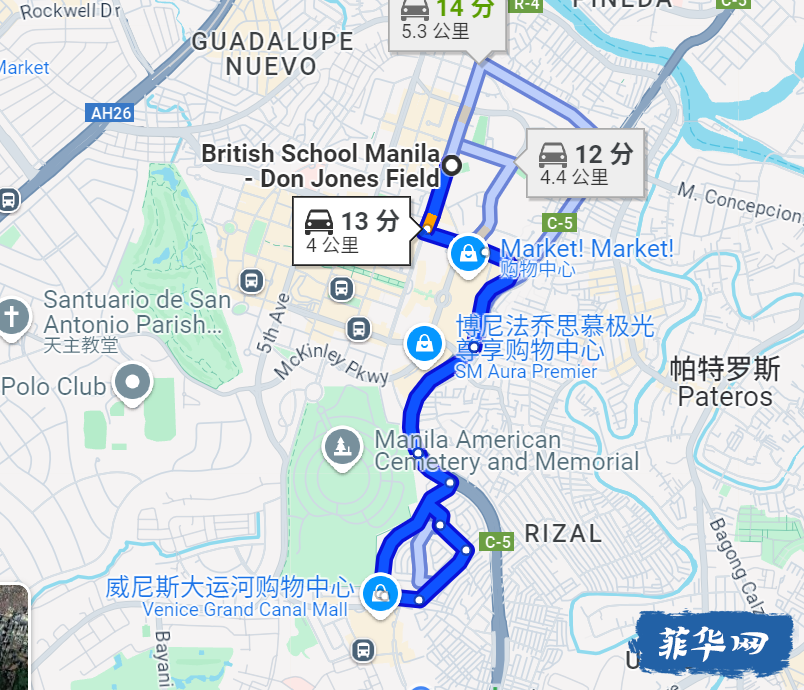Tap the British School Manila destination point
The width and height of the screenshot is (804, 690).
pyautogui.click(x=451, y=166)
